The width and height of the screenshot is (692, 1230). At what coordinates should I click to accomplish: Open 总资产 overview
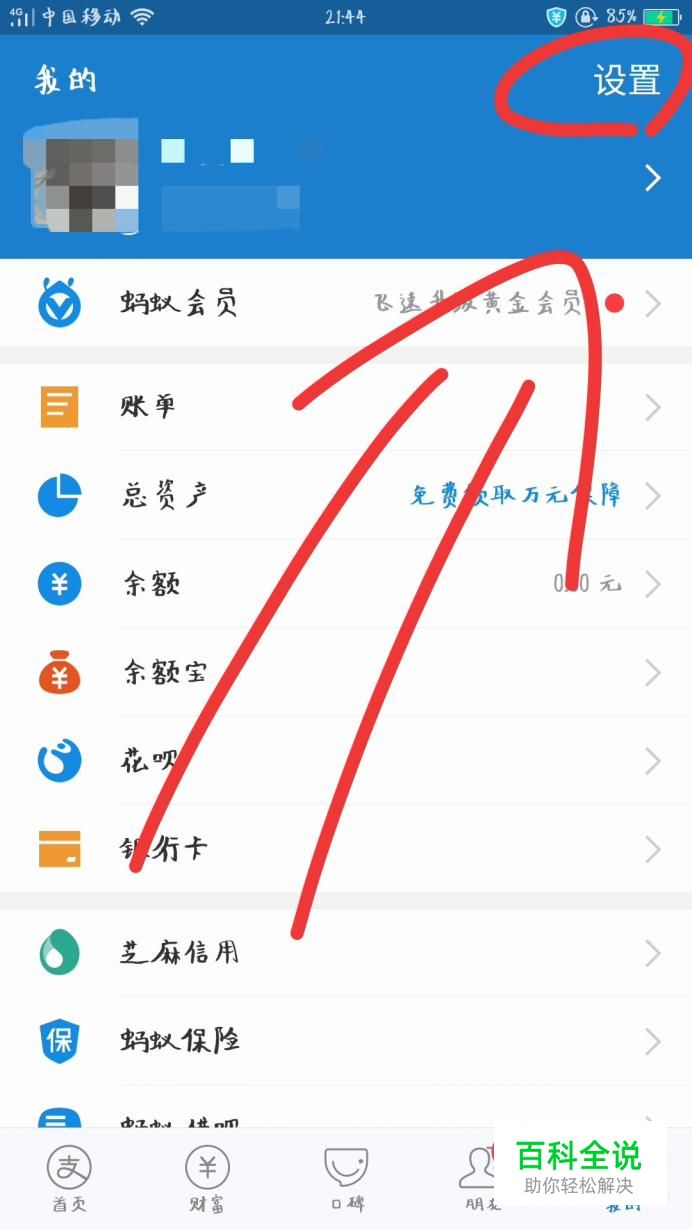point(346,495)
